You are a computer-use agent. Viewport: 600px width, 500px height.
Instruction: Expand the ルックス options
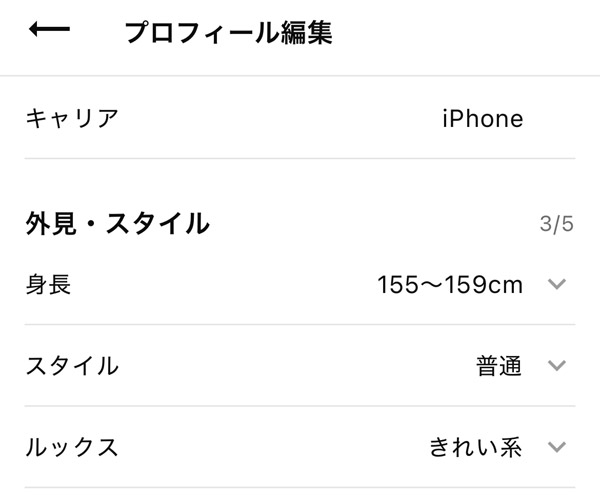[557, 447]
